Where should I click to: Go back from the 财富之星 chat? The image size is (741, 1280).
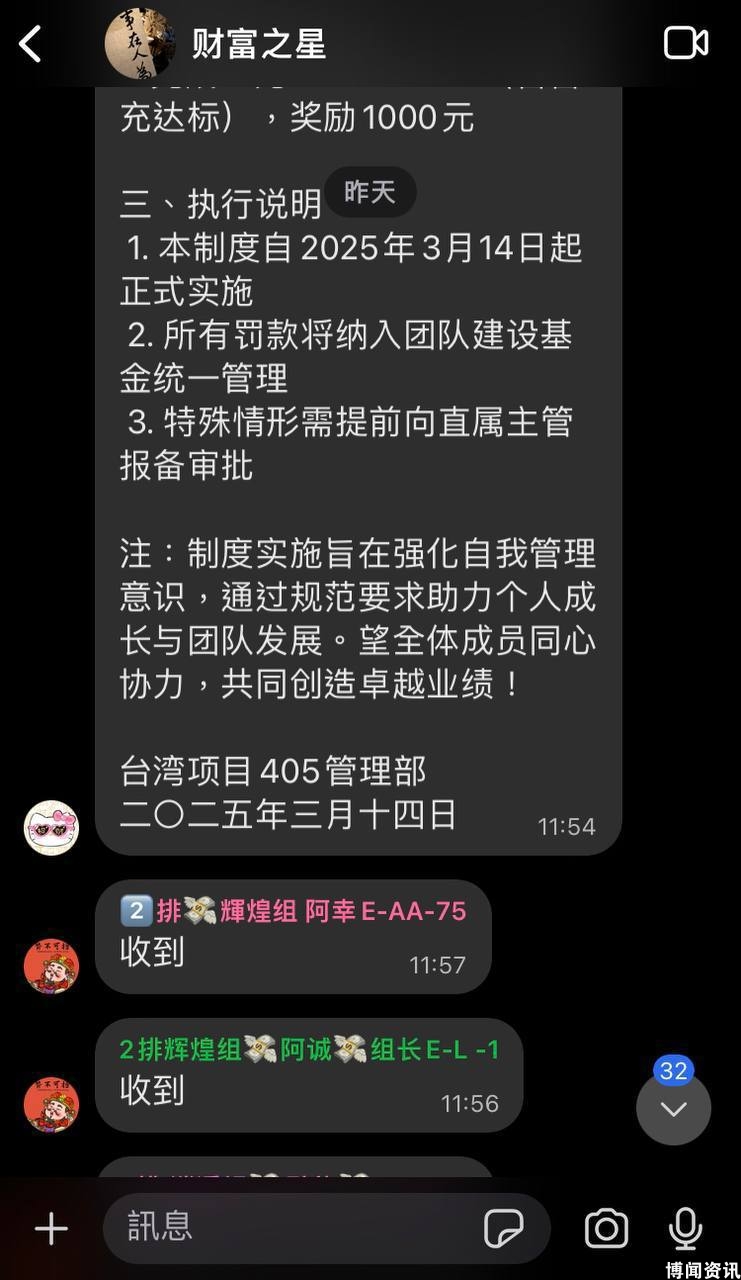(x=31, y=44)
